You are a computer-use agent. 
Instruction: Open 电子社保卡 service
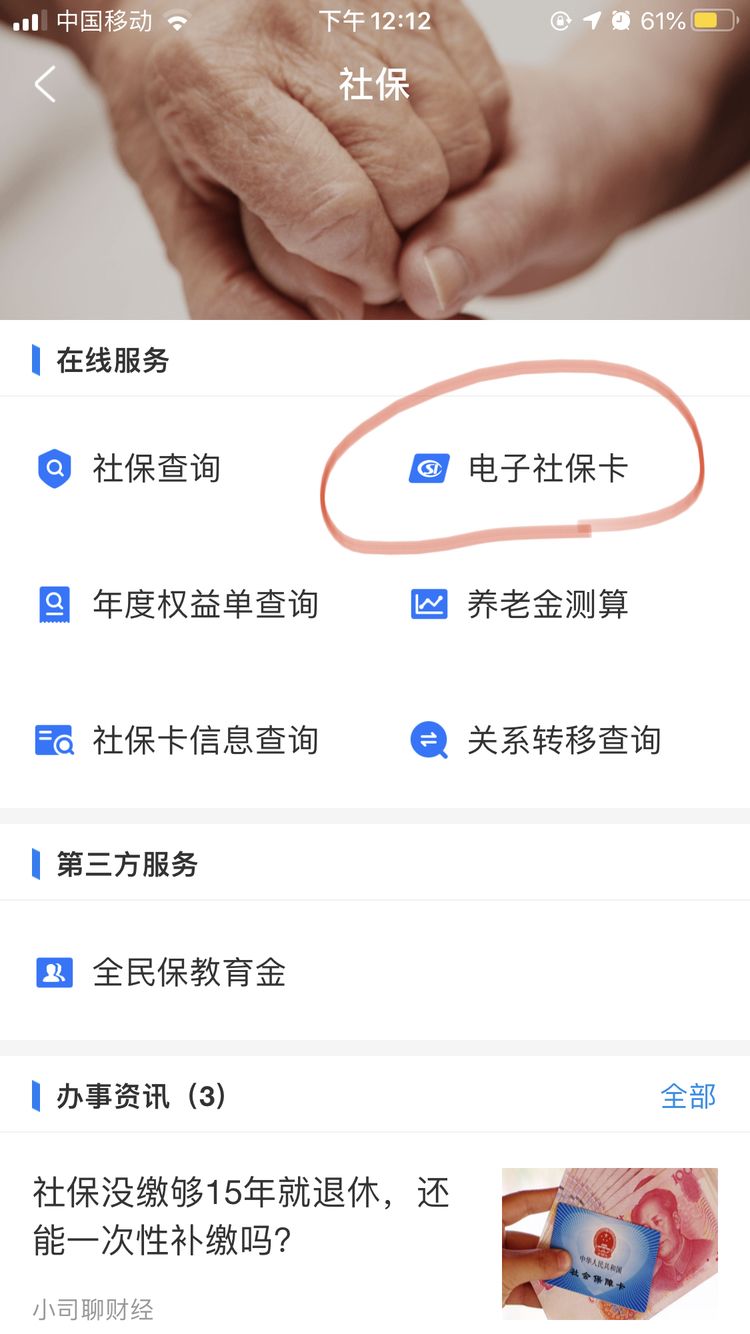point(520,468)
